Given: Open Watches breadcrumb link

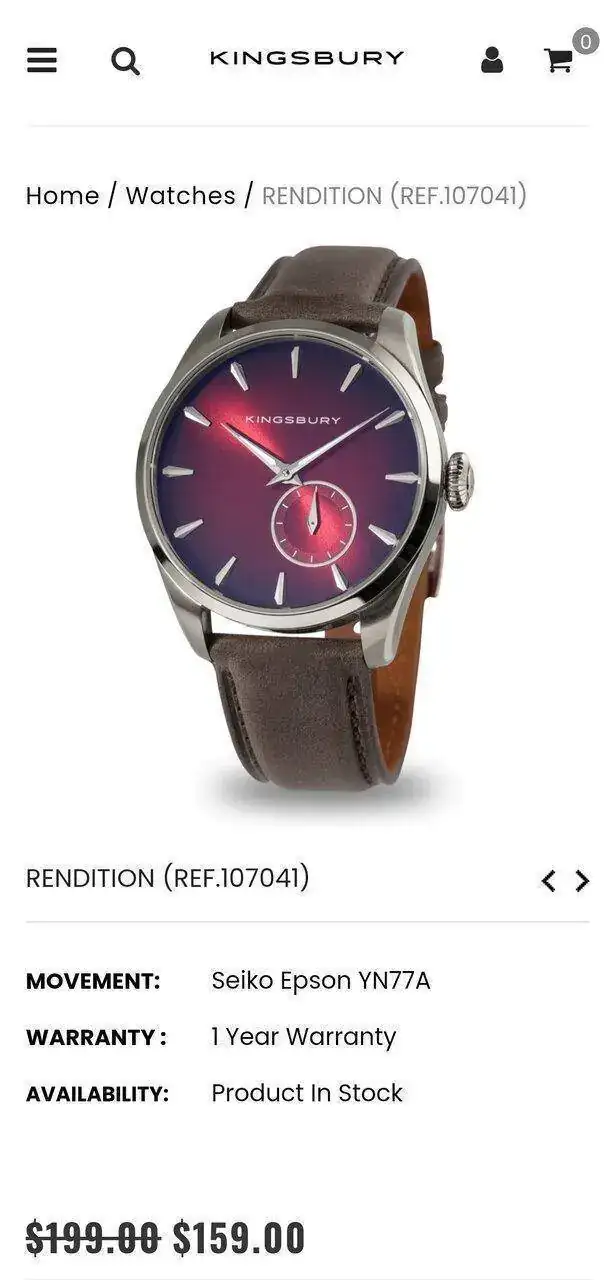Looking at the screenshot, I should [180, 196].
